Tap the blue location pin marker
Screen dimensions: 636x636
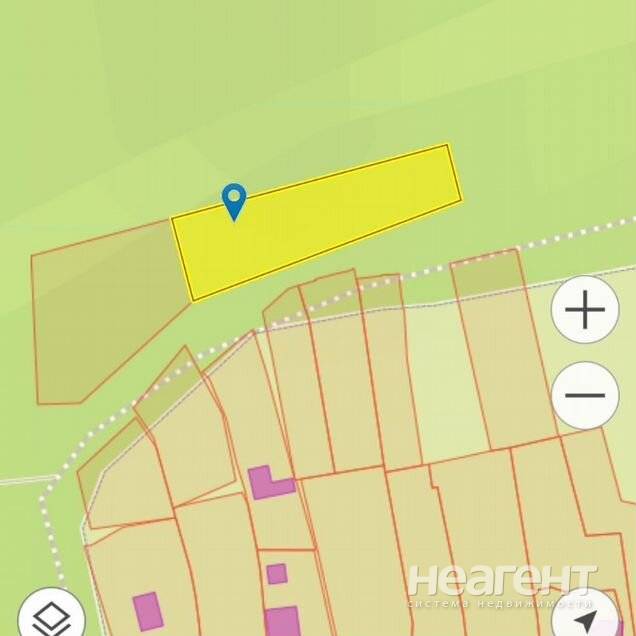[234, 200]
